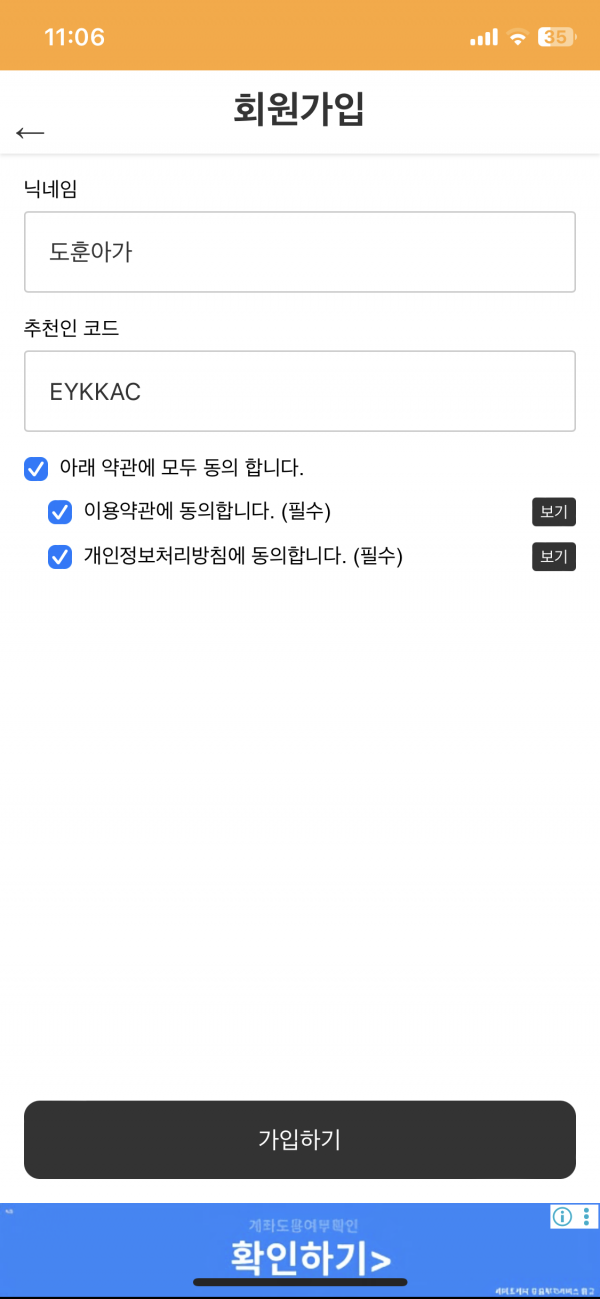Go back with the arrow icon
The width and height of the screenshot is (600, 1299).
31,133
